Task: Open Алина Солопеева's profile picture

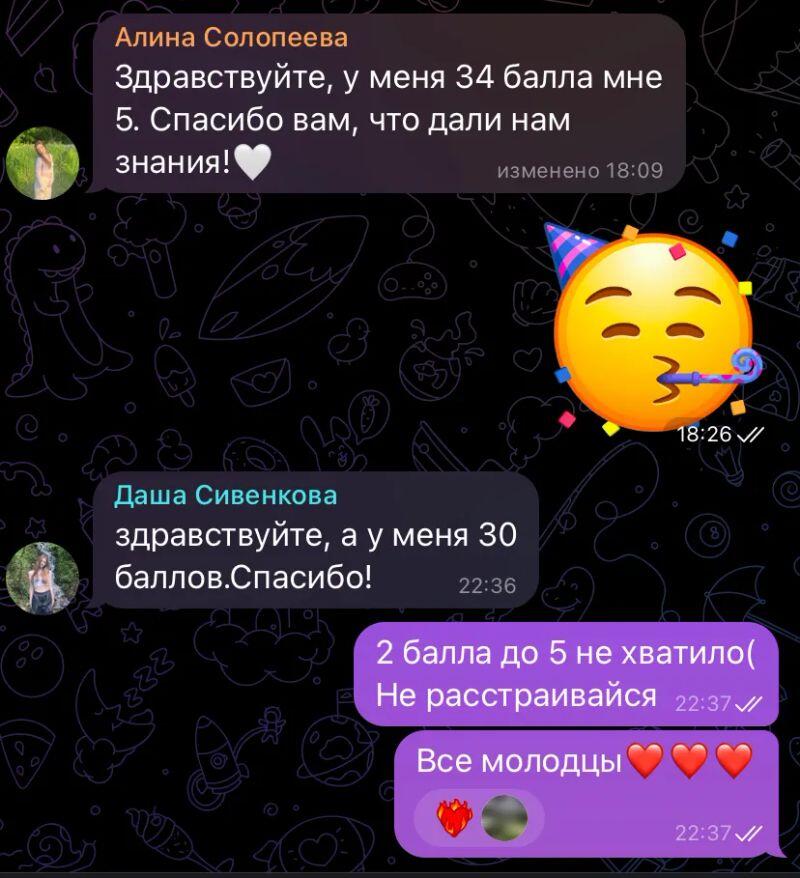Action: tap(43, 162)
